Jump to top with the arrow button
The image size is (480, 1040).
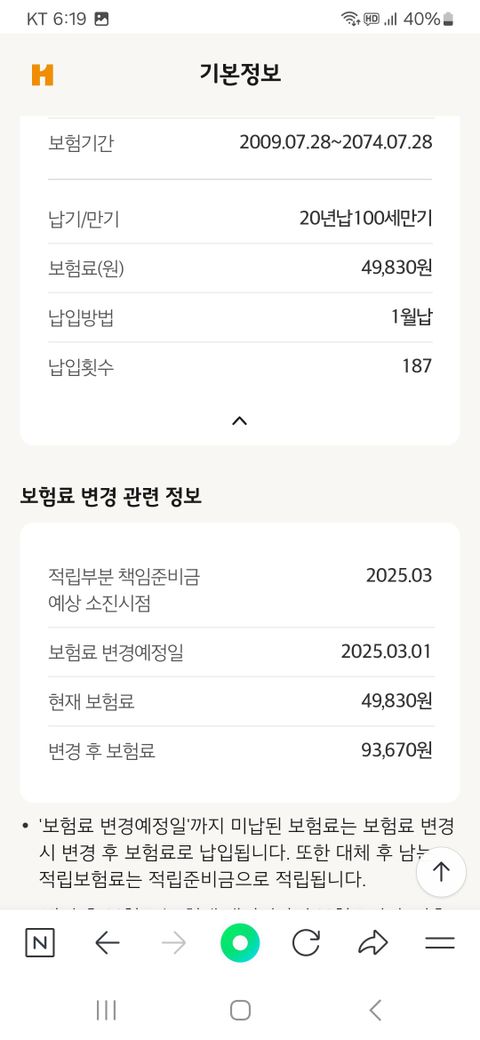pos(441,872)
